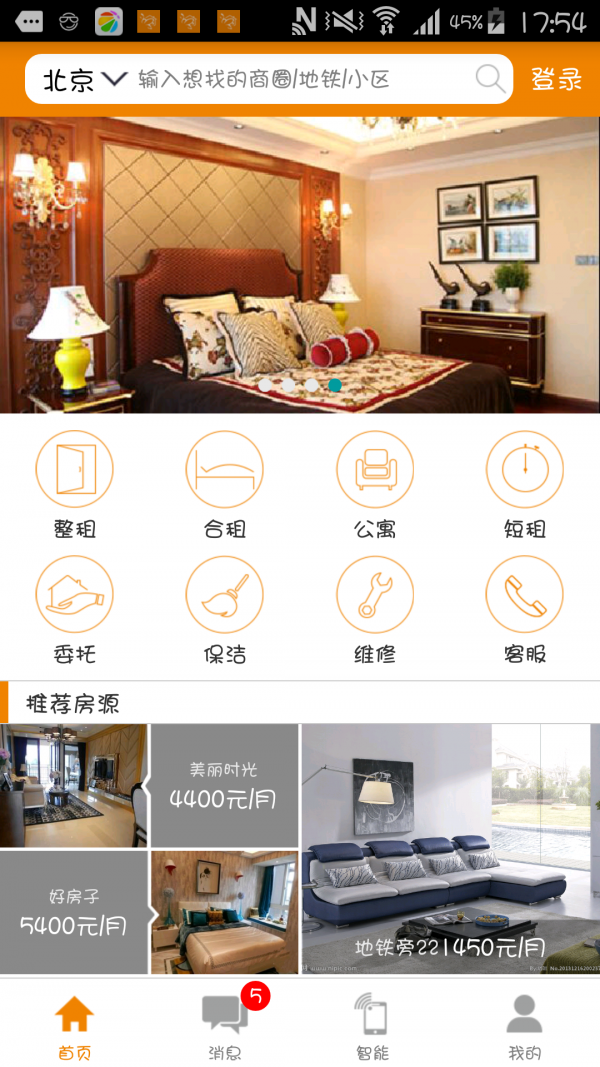Open the 委托 entrust service

pos(75,610)
